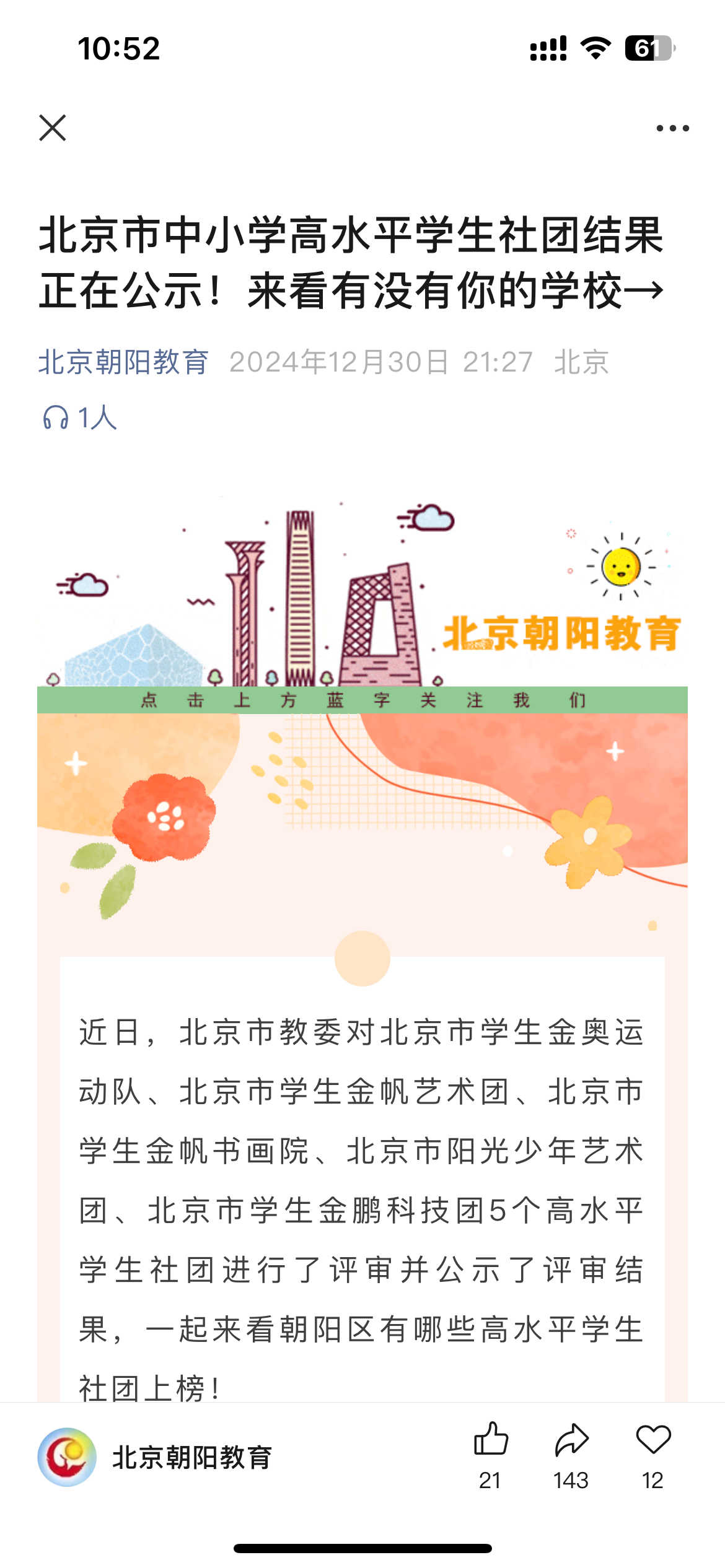Viewport: 725px width, 1568px height.
Task: Open the 北京朝阳教育 profile in the bottom bar
Action: (x=155, y=1457)
